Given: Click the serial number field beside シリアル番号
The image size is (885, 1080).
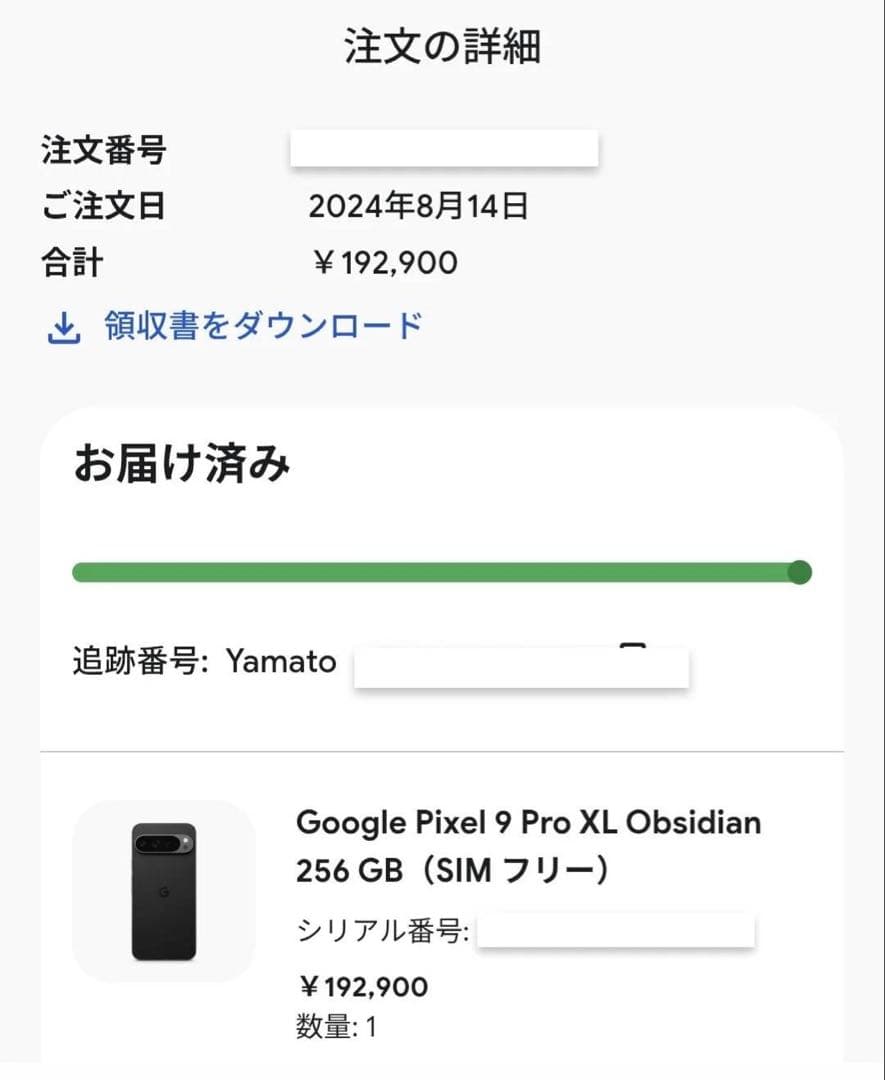Looking at the screenshot, I should (x=615, y=931).
